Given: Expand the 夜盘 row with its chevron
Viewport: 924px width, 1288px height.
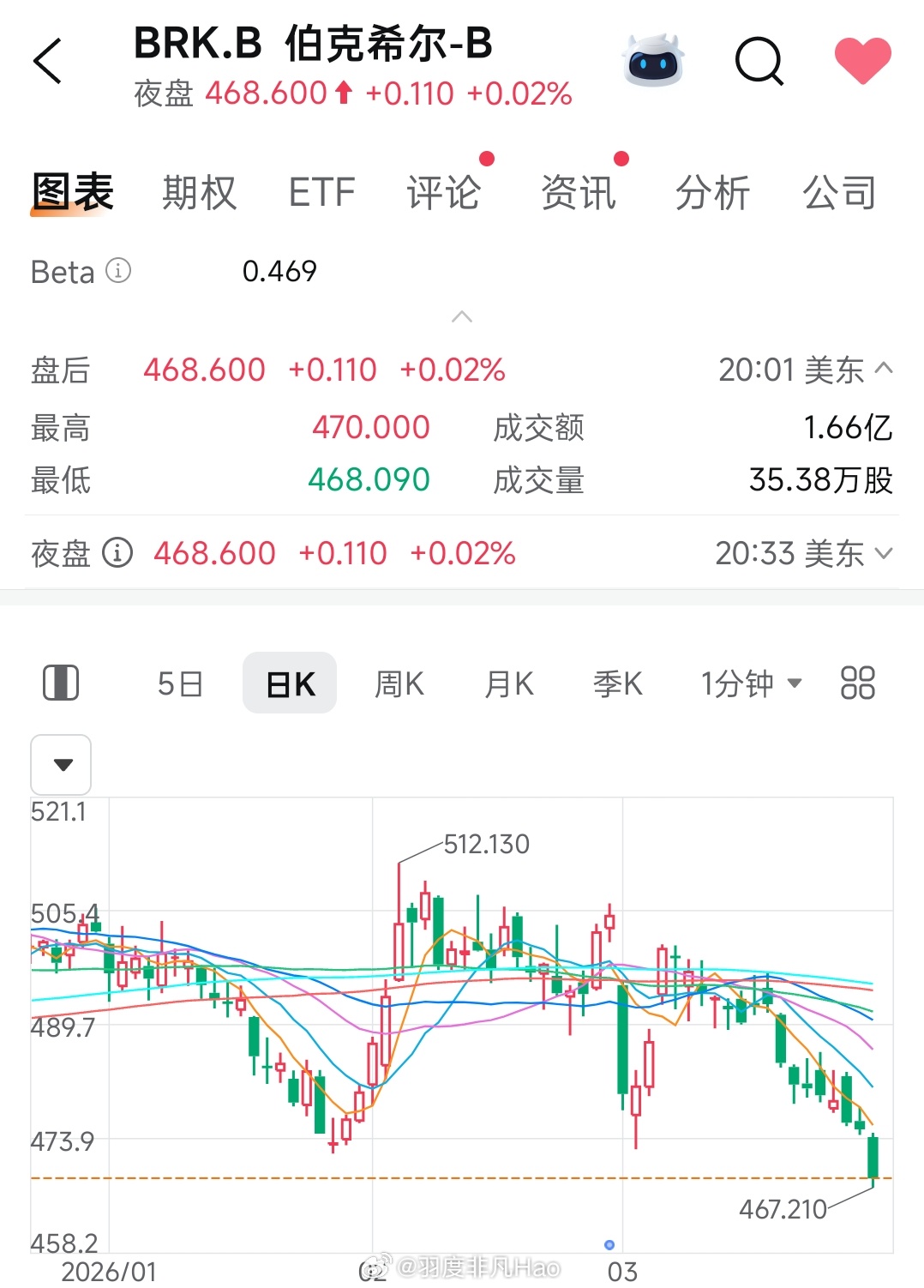Looking at the screenshot, I should [x=884, y=553].
